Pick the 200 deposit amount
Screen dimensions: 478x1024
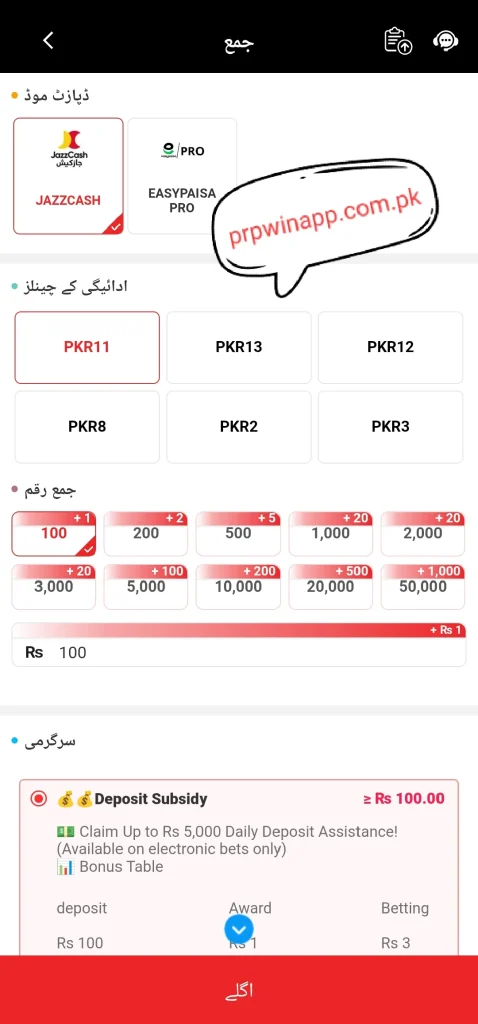pyautogui.click(x=146, y=534)
